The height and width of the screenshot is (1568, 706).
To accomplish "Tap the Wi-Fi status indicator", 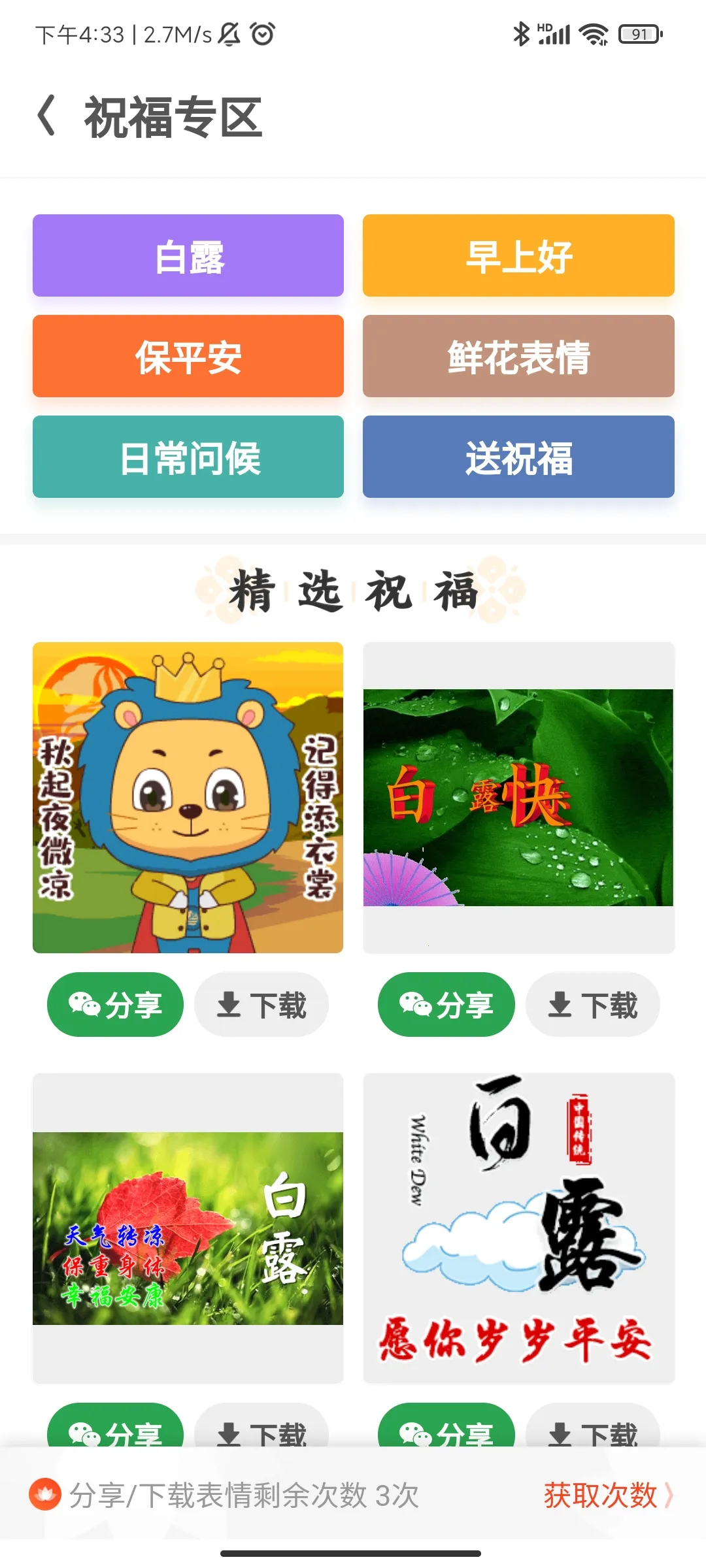I will click(594, 34).
